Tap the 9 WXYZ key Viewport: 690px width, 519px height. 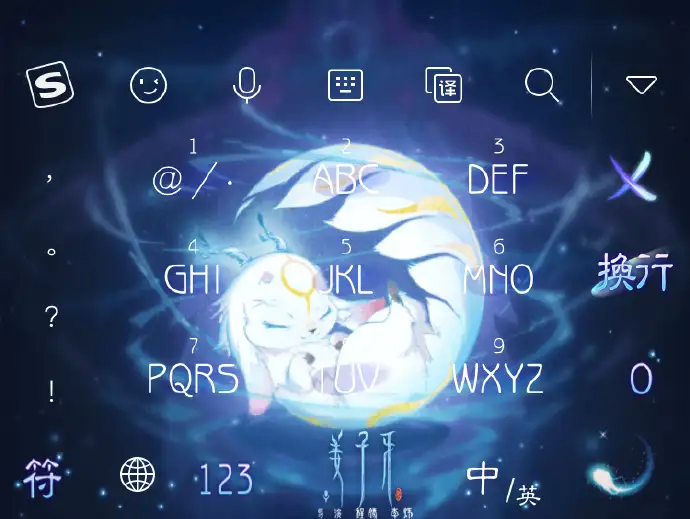tap(498, 370)
